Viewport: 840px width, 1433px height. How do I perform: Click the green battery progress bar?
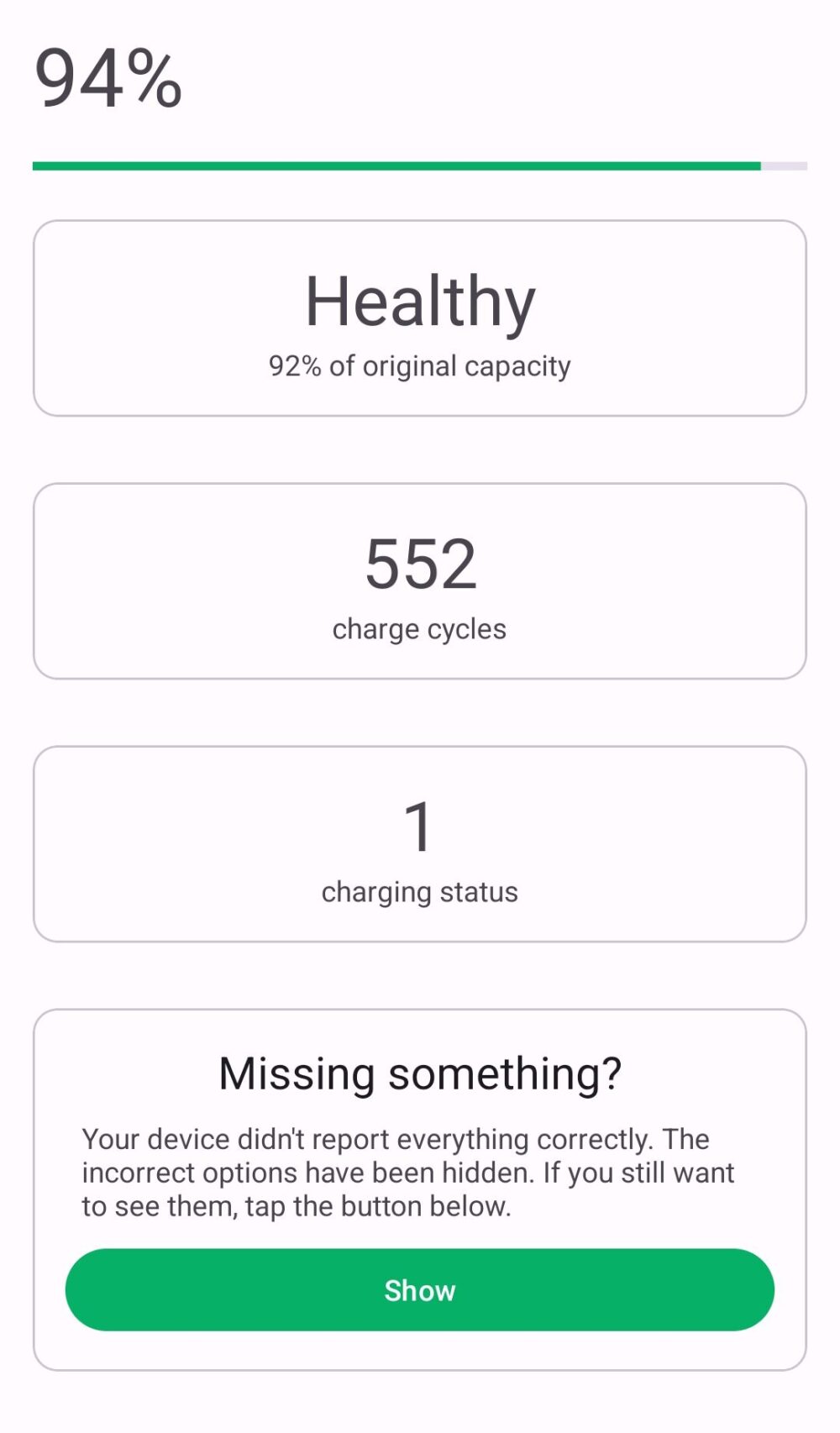395,166
